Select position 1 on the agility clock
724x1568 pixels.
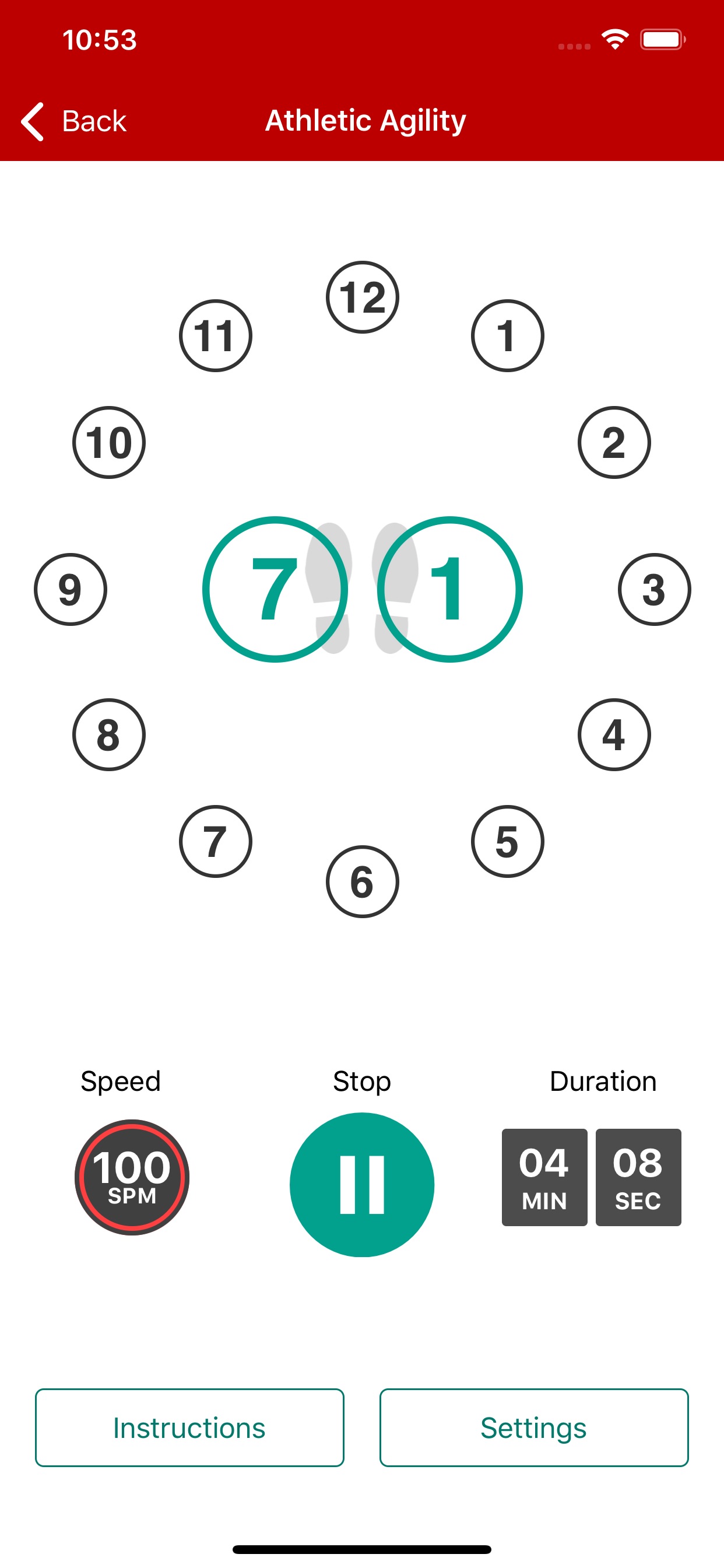coord(507,336)
